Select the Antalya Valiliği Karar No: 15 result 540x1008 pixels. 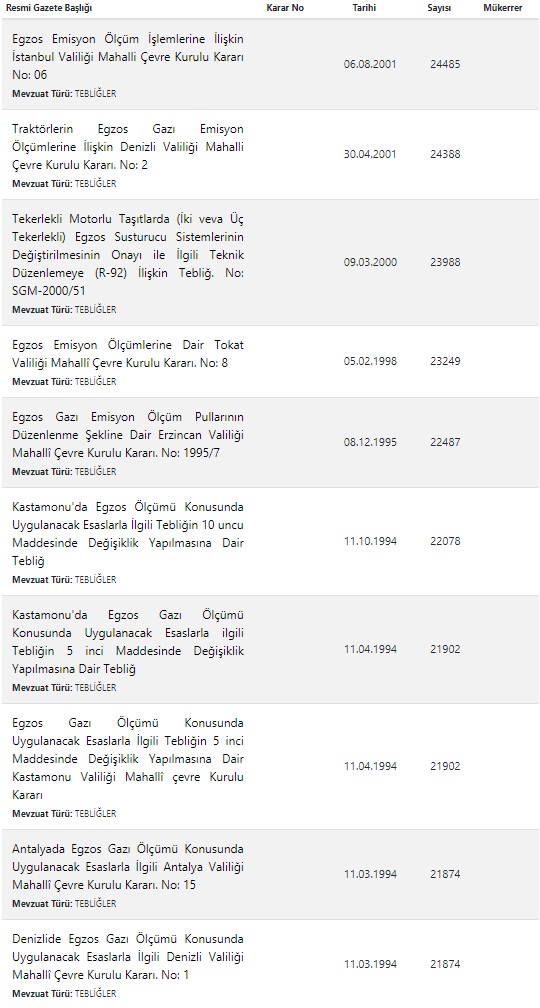[x=128, y=867]
